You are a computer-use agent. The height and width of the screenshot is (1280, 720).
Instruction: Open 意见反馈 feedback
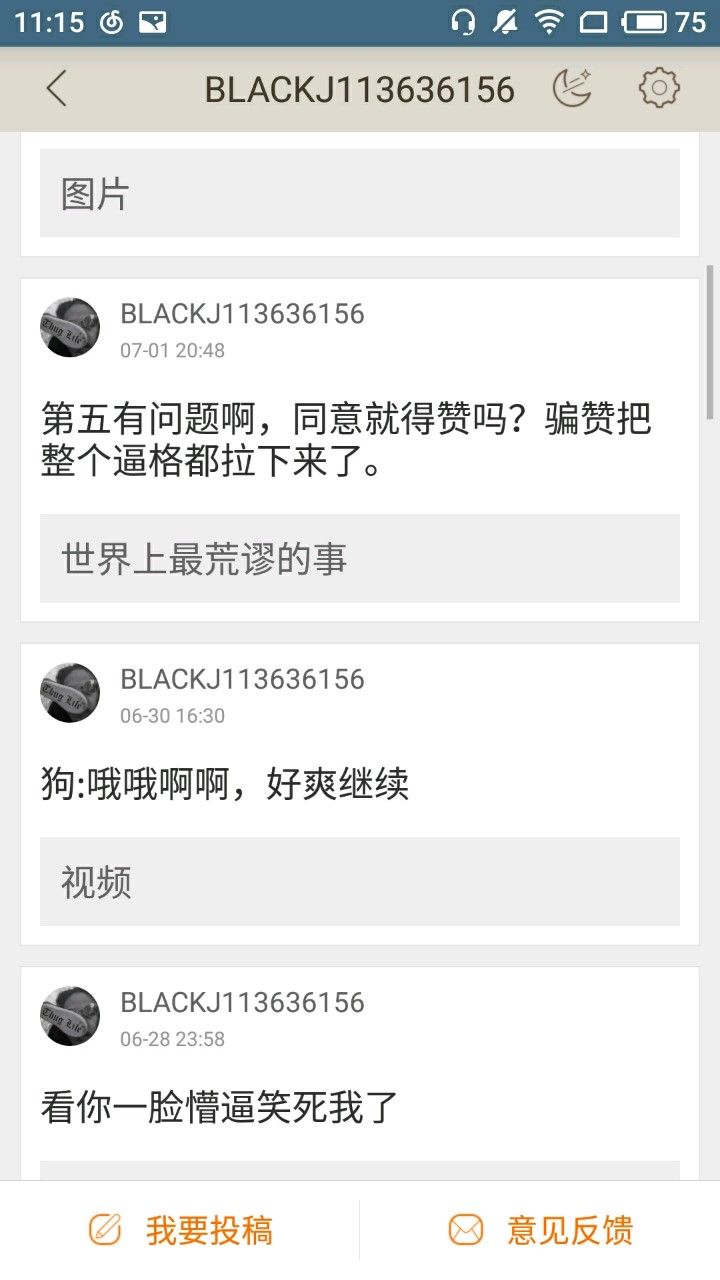(x=541, y=1230)
